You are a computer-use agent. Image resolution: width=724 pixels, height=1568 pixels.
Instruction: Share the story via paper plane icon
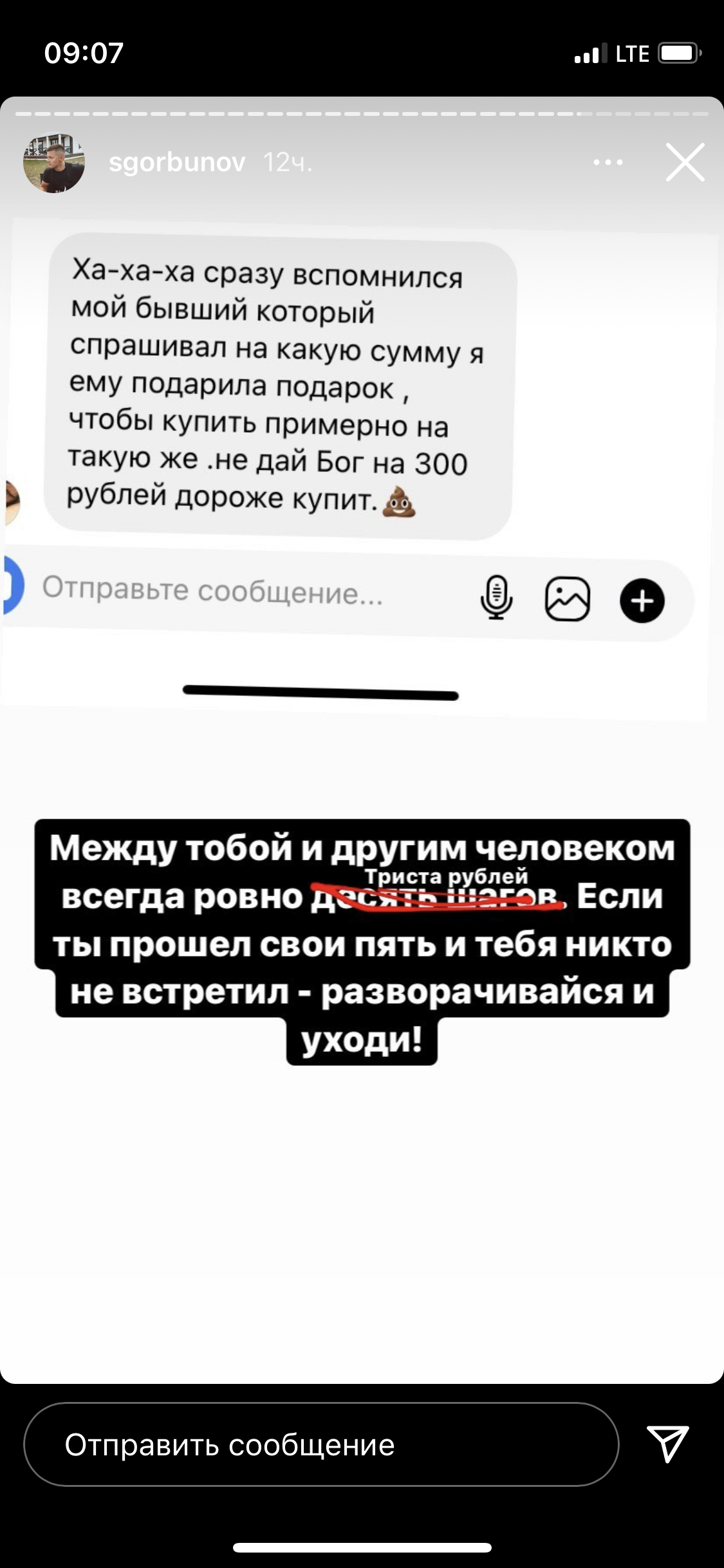click(667, 1444)
